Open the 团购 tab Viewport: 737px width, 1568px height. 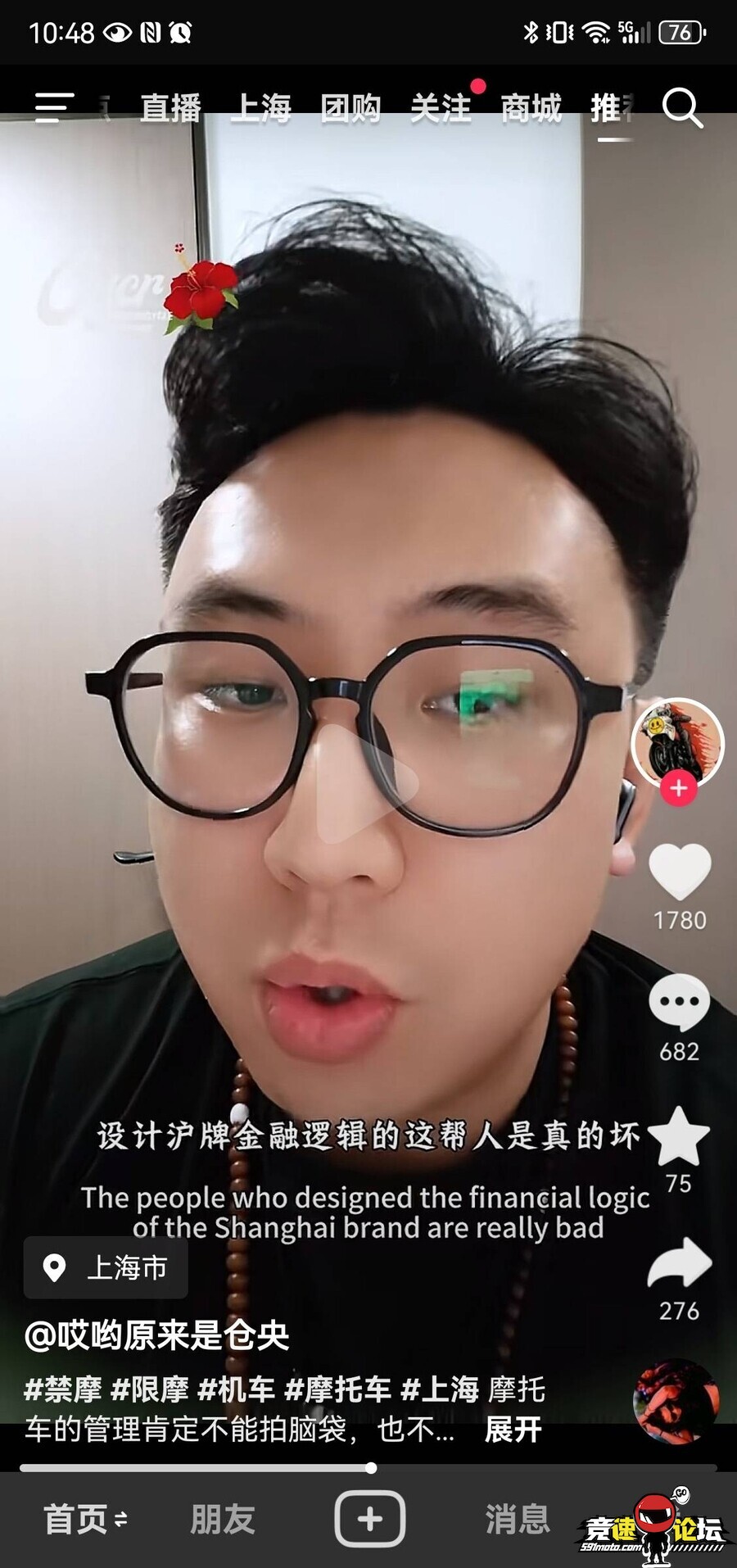point(350,108)
